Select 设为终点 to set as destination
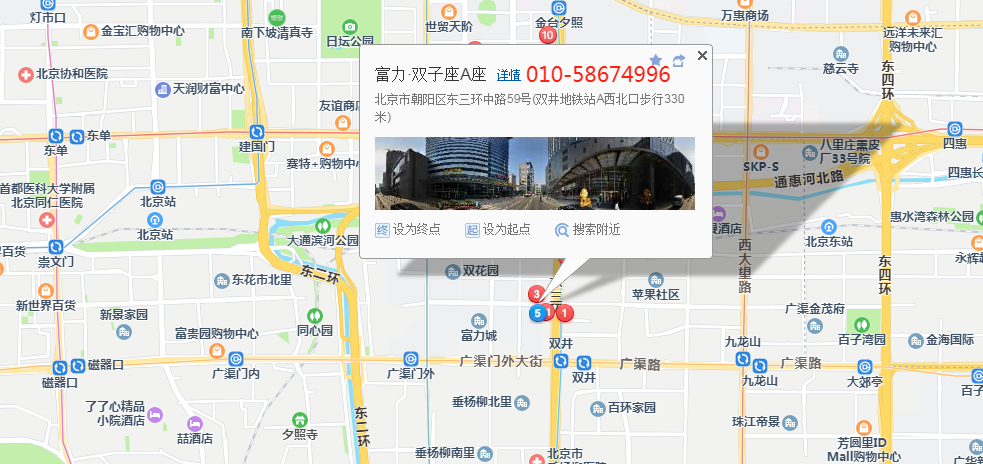The height and width of the screenshot is (464, 983). pos(407,230)
